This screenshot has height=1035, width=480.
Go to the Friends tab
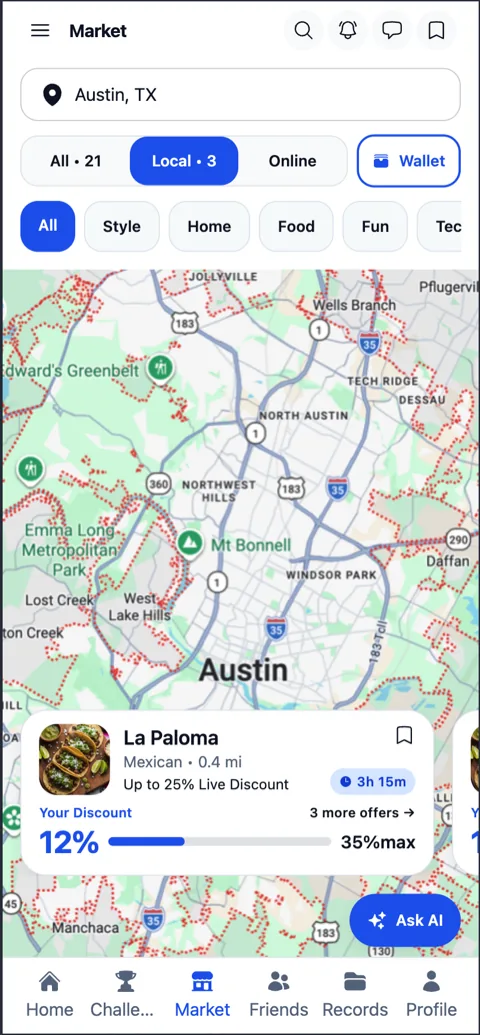point(279,994)
